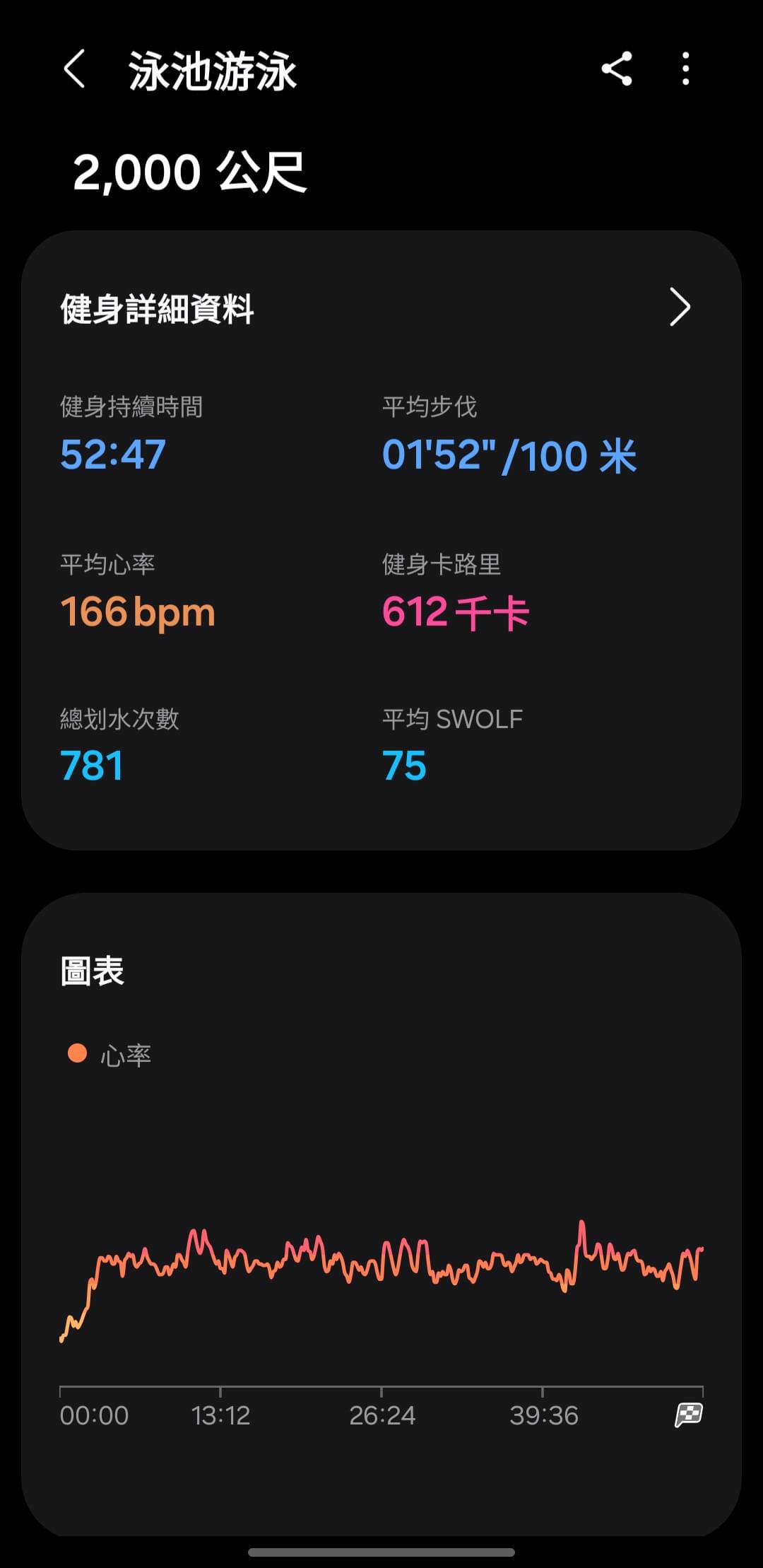The width and height of the screenshot is (763, 1568).
Task: Open 健身詳細資料 details chevron
Action: tap(680, 308)
